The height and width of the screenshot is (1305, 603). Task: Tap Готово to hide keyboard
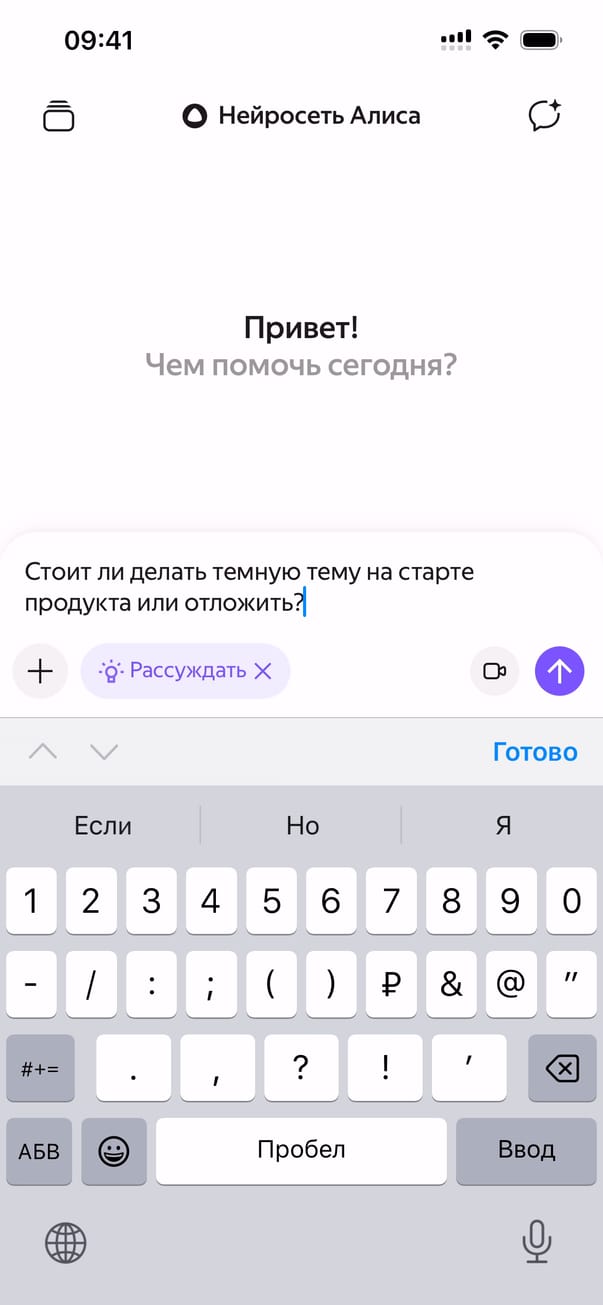click(x=535, y=752)
